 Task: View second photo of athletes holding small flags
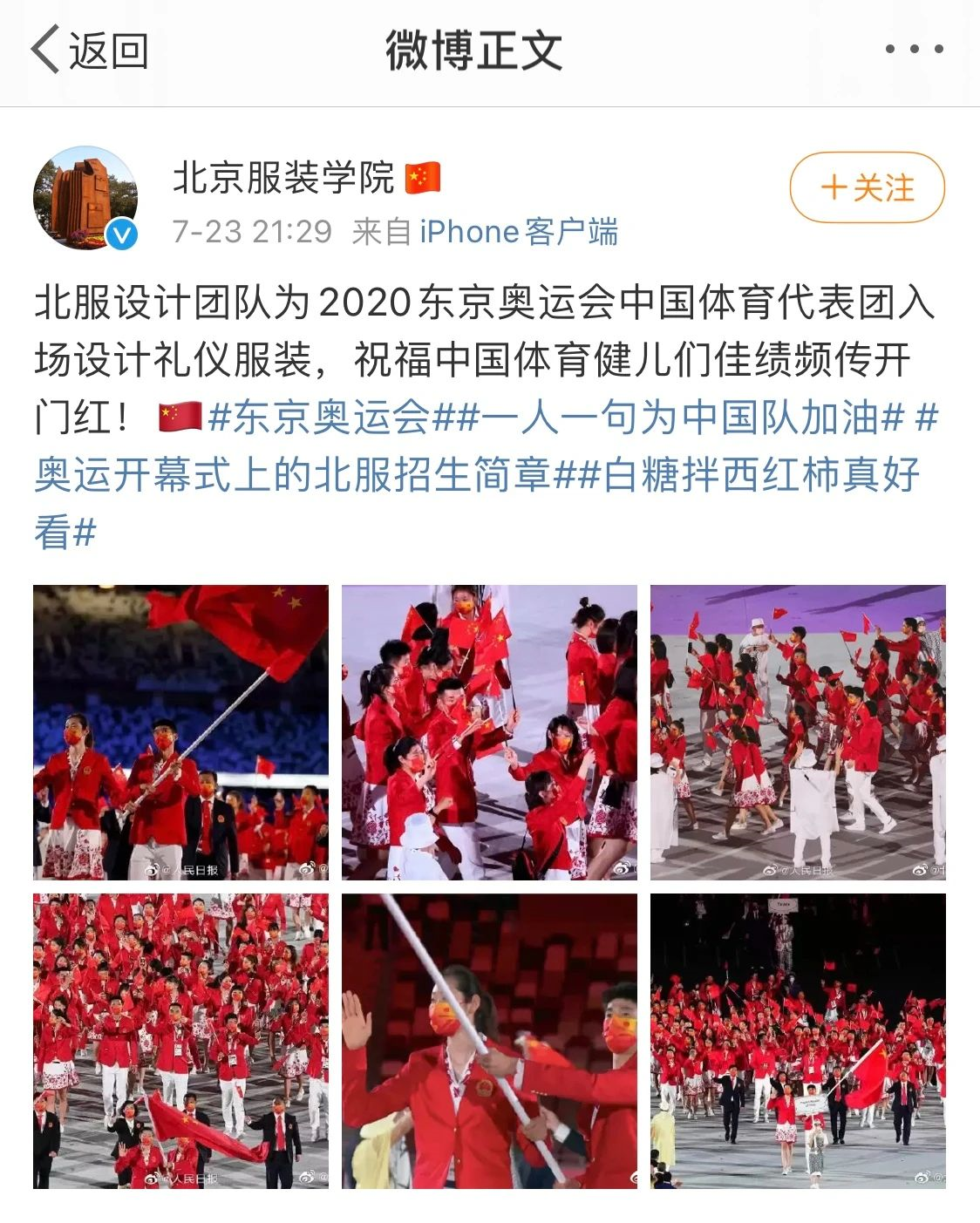click(489, 732)
